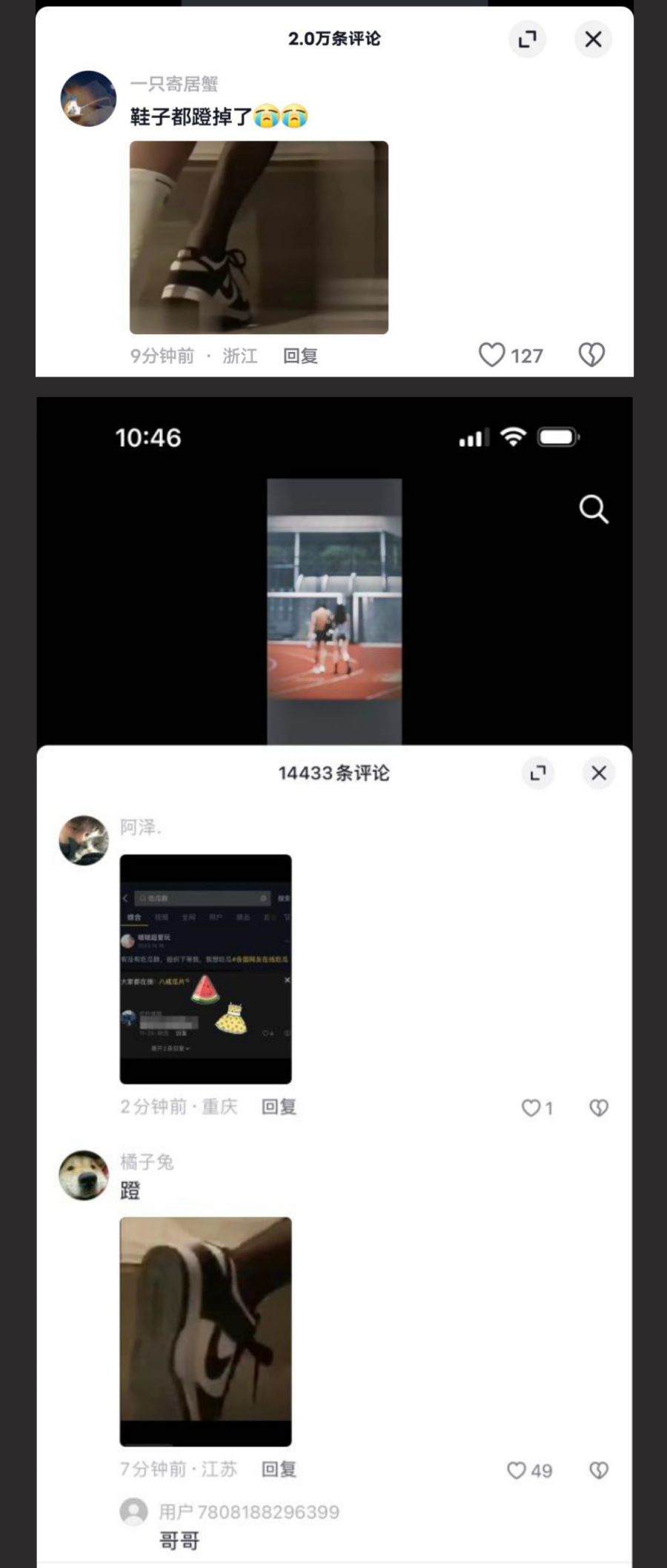Tap the heart icon showing 1 like on 阿泽's comment

point(532,1107)
